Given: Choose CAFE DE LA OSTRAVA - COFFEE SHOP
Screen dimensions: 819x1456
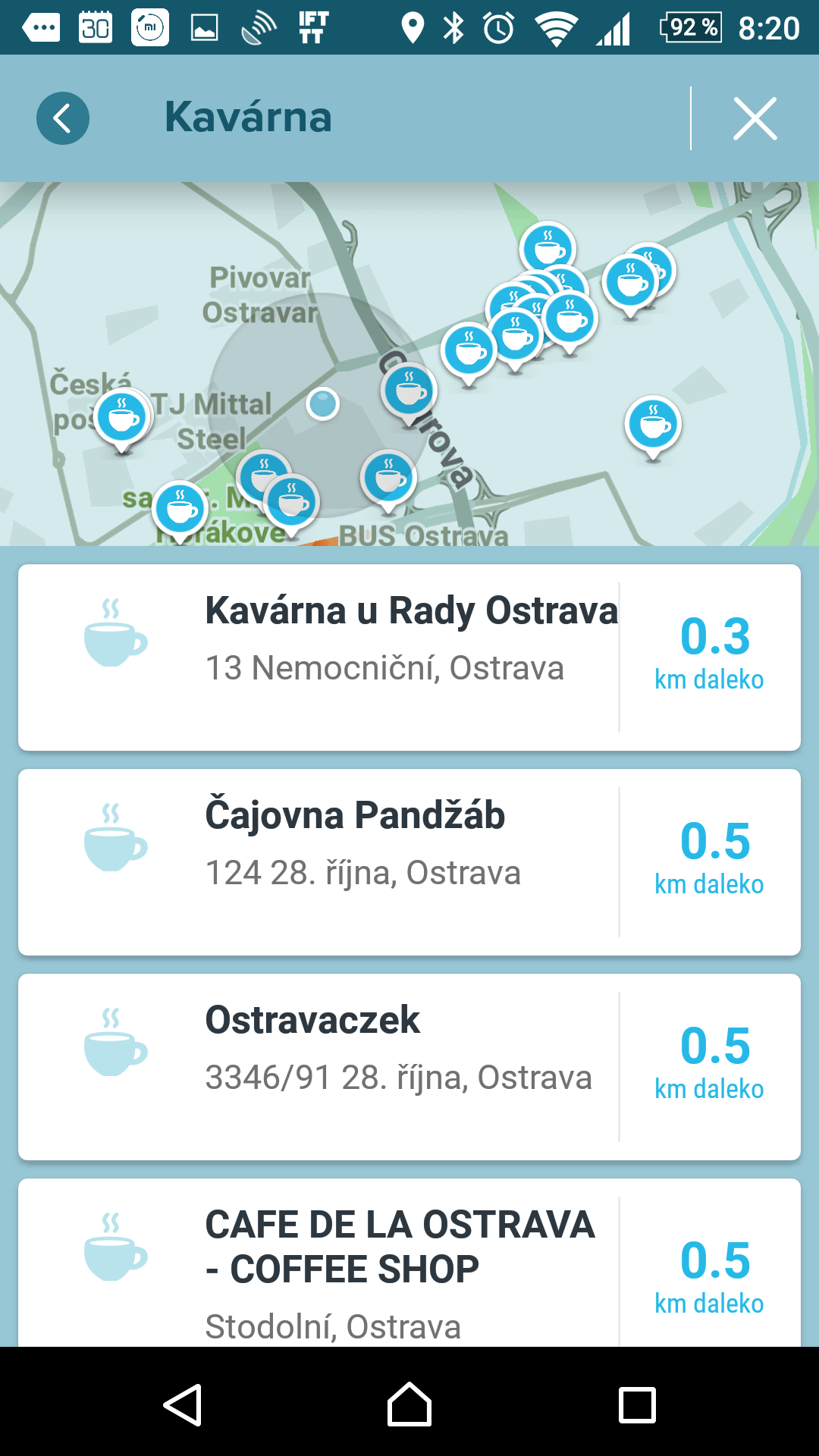Looking at the screenshot, I should tap(409, 1263).
